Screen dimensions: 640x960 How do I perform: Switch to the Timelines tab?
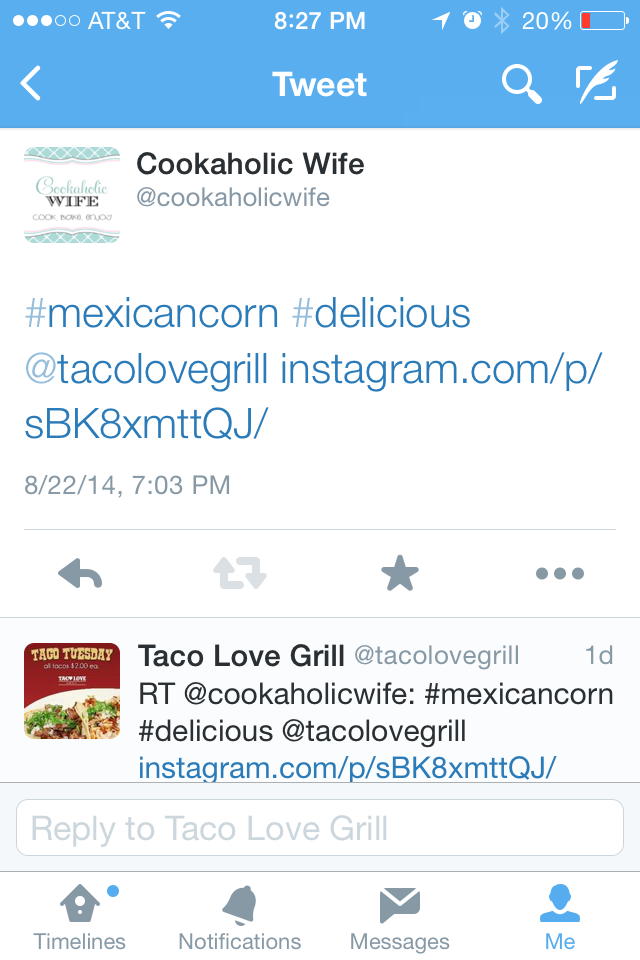coord(80,917)
